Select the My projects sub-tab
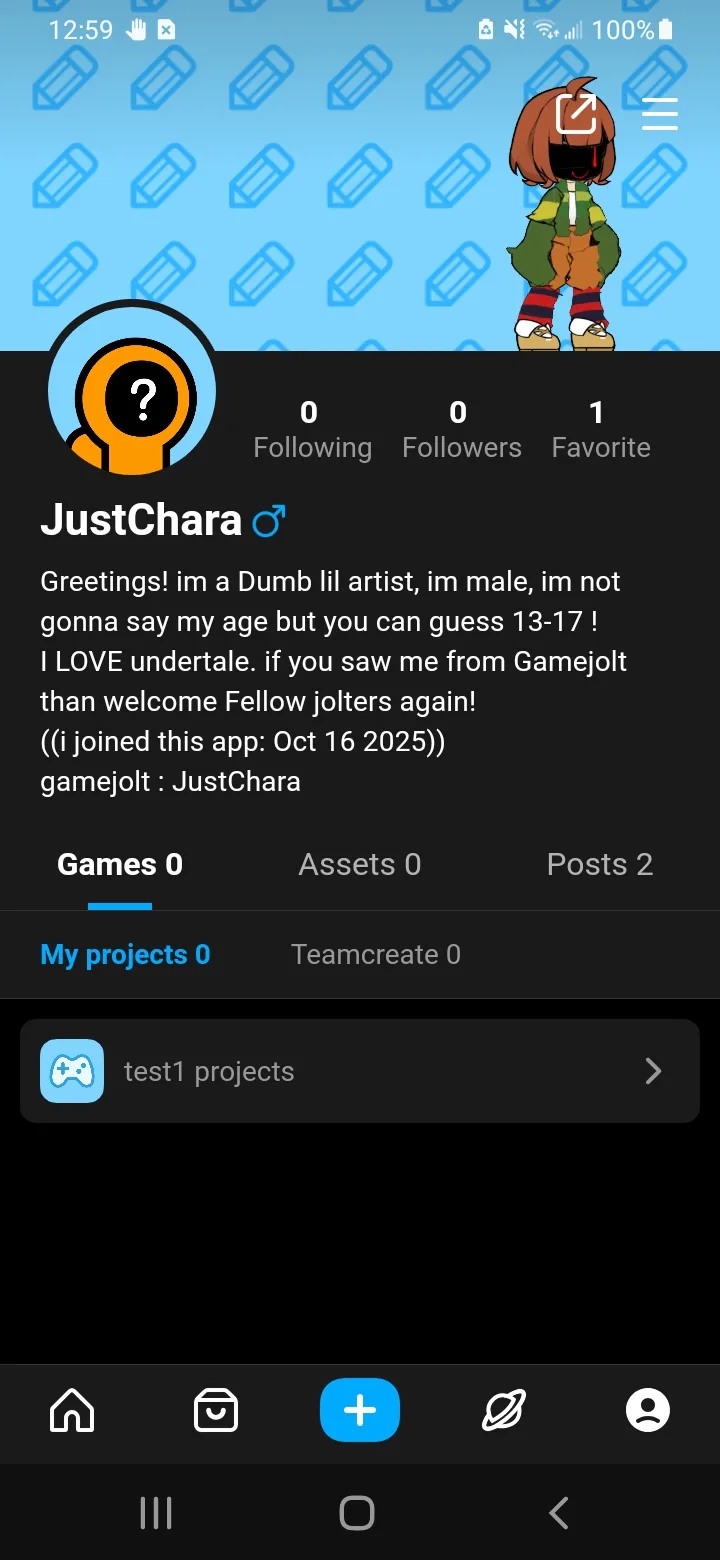The height and width of the screenshot is (1560, 720). pos(125,955)
